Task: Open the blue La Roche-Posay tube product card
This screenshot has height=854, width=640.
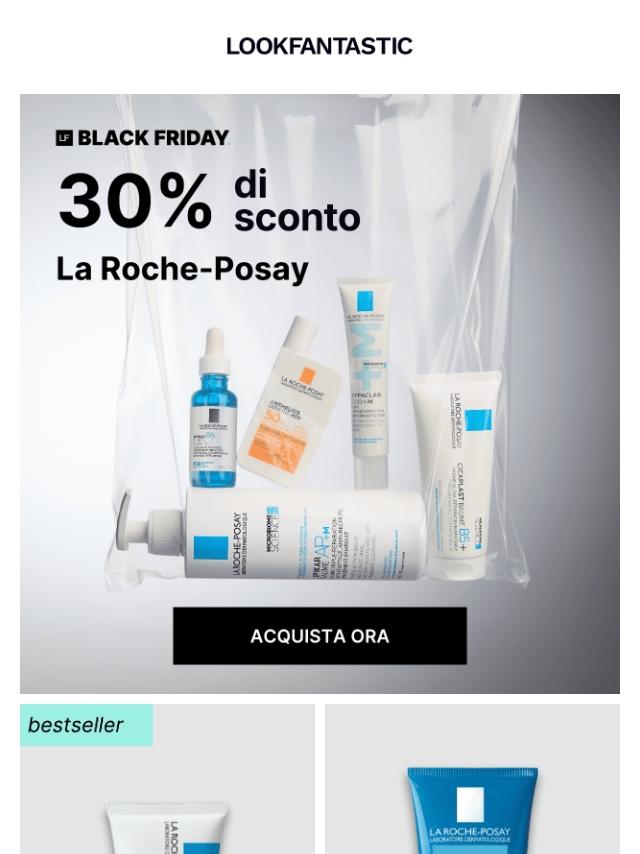Action: tap(472, 790)
